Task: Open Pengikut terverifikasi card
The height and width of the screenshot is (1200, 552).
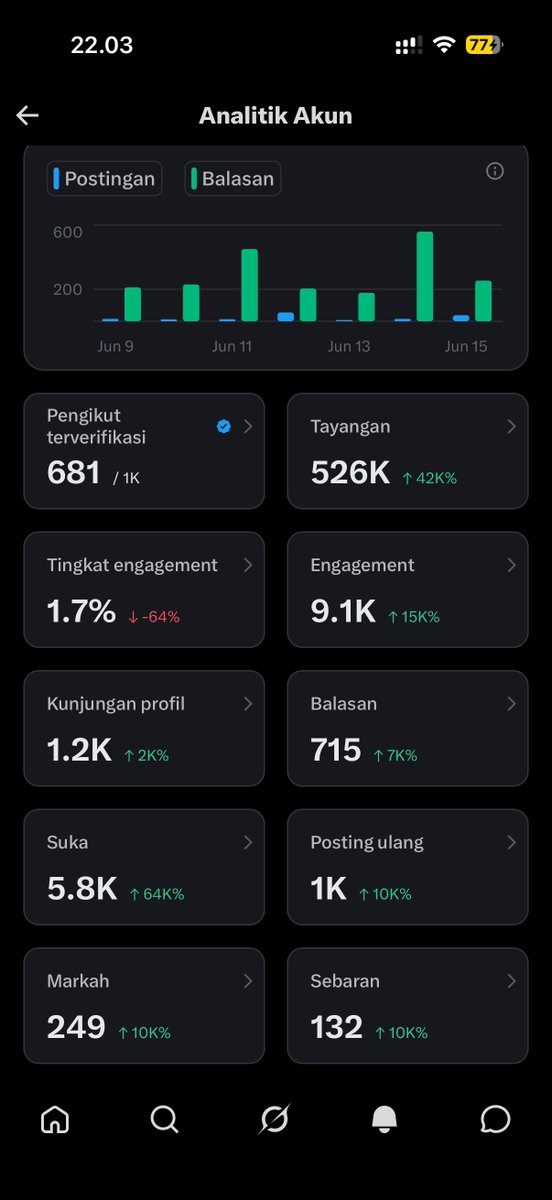Action: coord(144,451)
